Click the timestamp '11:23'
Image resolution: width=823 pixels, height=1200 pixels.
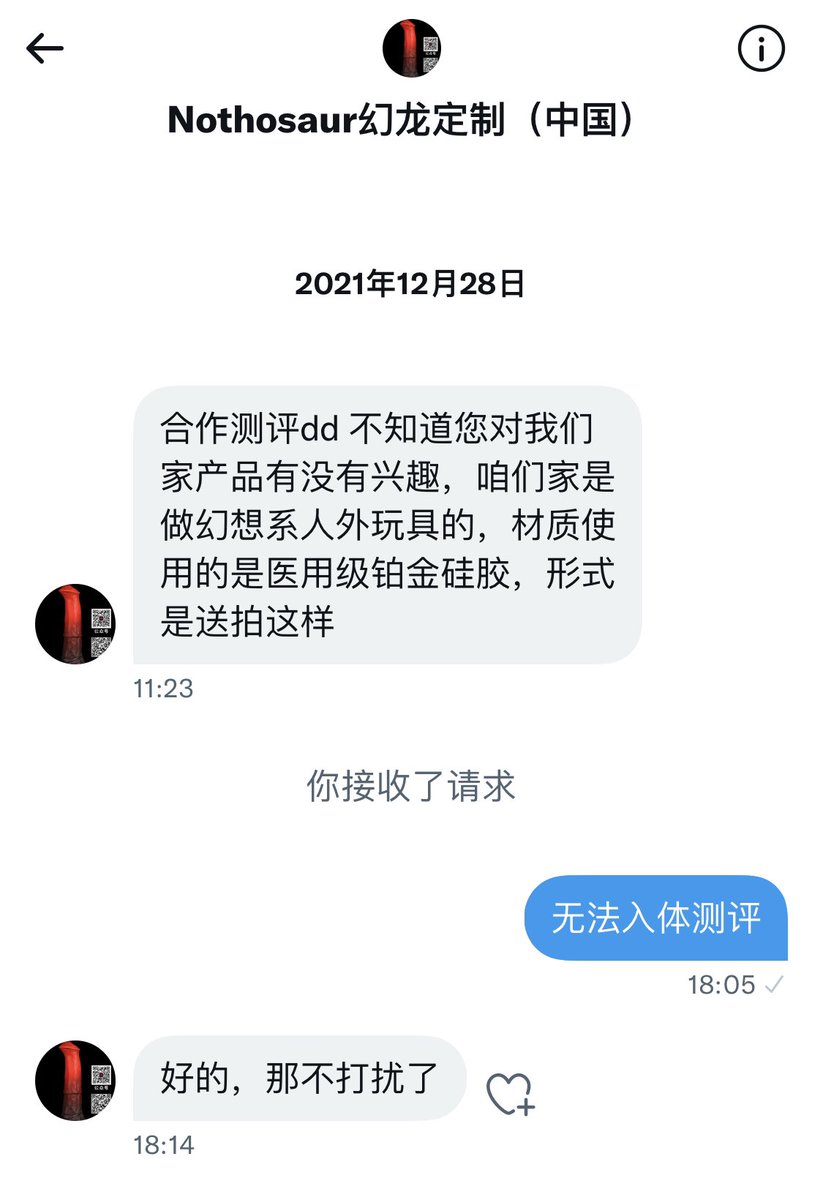166,688
